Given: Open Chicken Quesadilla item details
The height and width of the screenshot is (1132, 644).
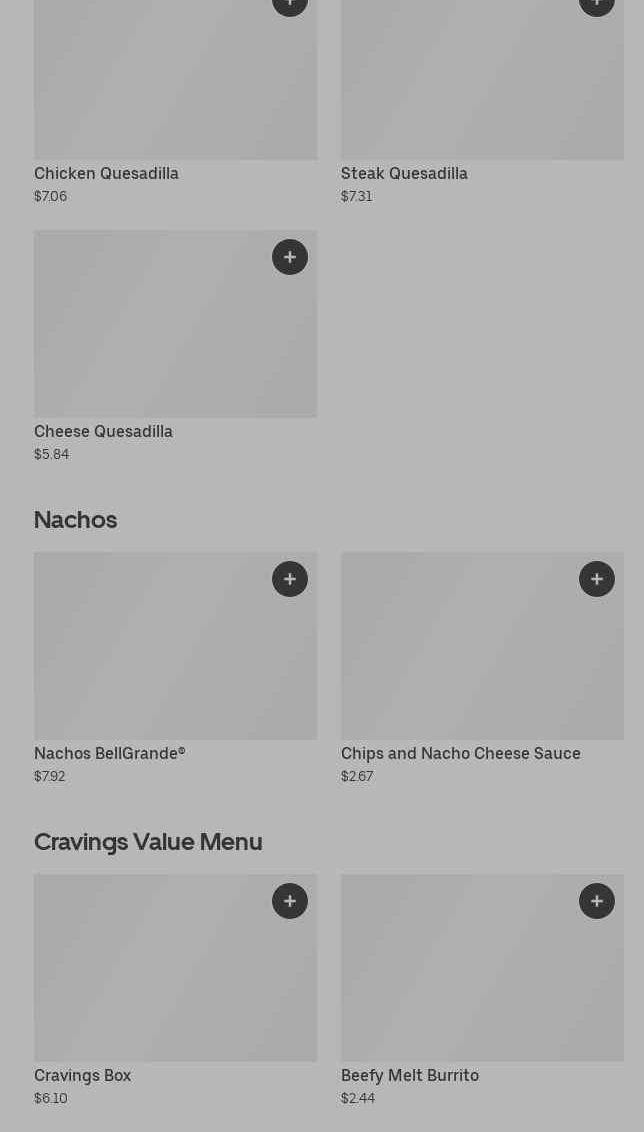Looking at the screenshot, I should 175,90.
